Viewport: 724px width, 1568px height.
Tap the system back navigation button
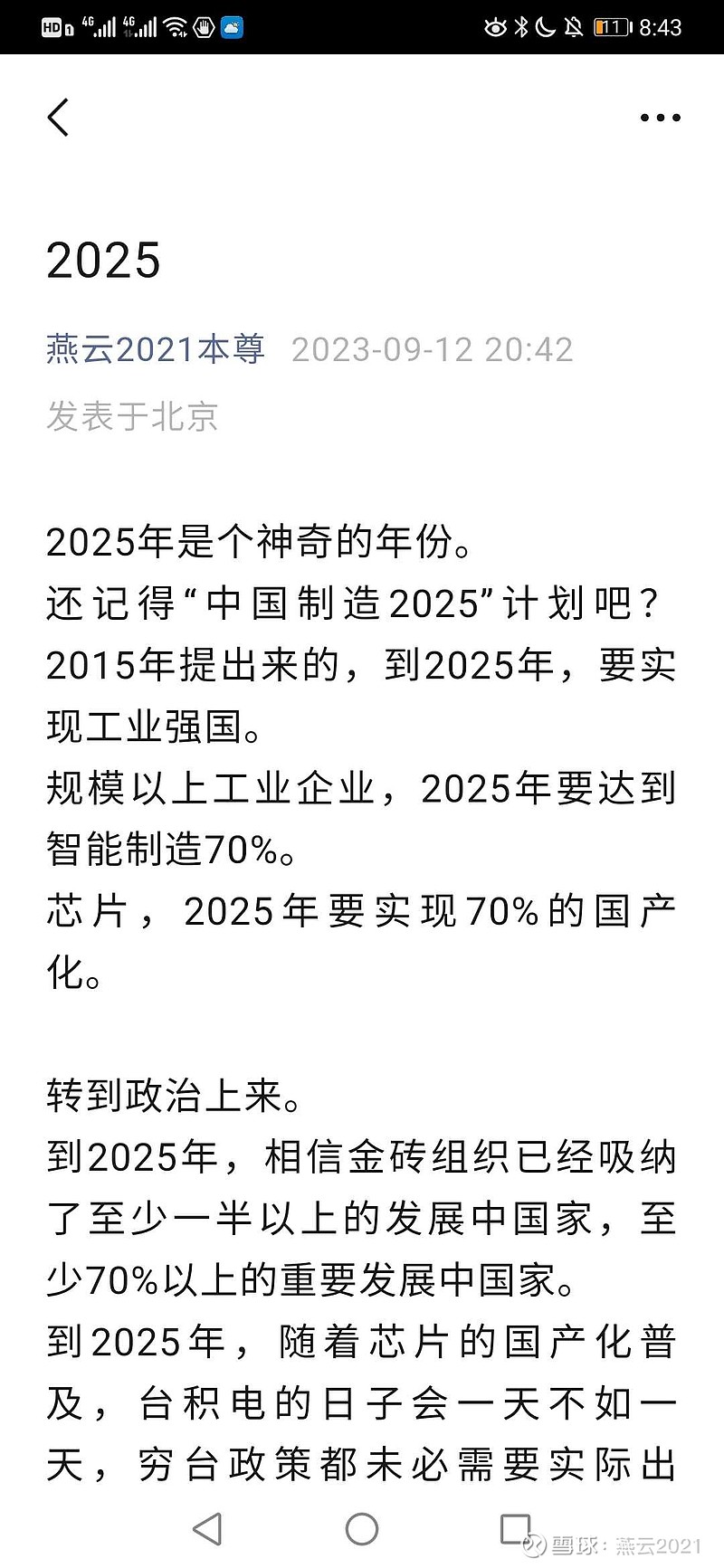[208, 1528]
